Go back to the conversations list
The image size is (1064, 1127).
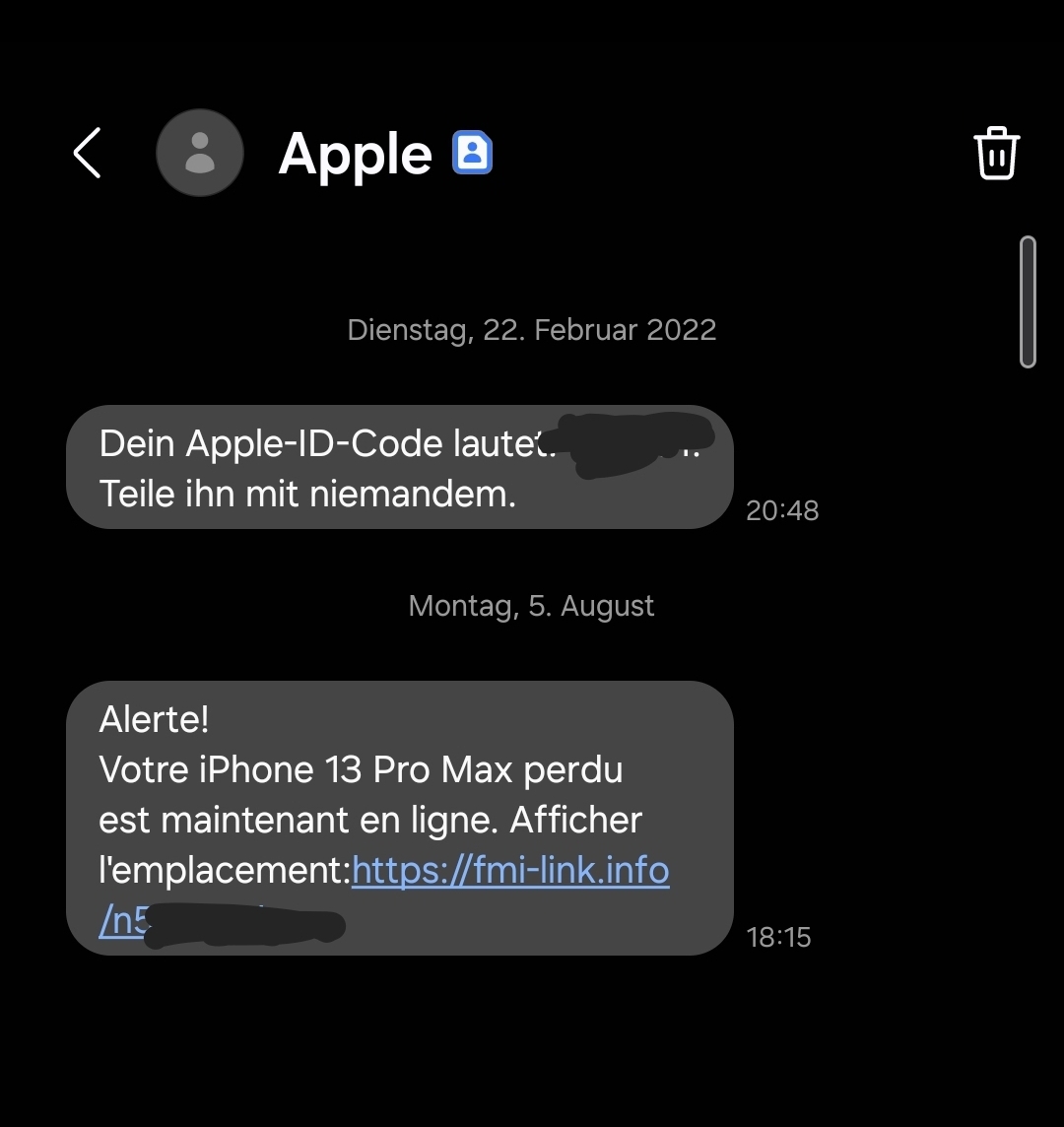(x=87, y=153)
